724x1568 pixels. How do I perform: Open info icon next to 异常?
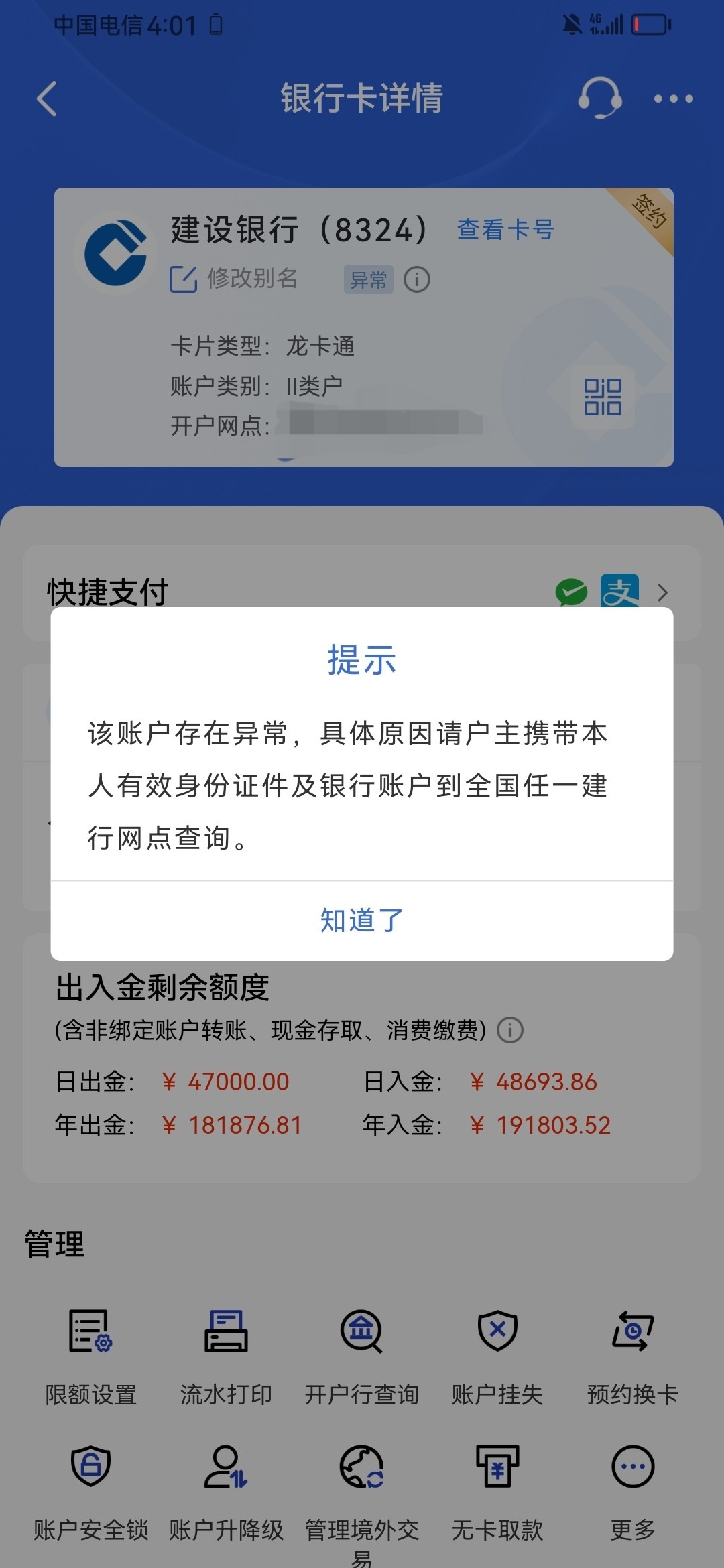pos(417,279)
